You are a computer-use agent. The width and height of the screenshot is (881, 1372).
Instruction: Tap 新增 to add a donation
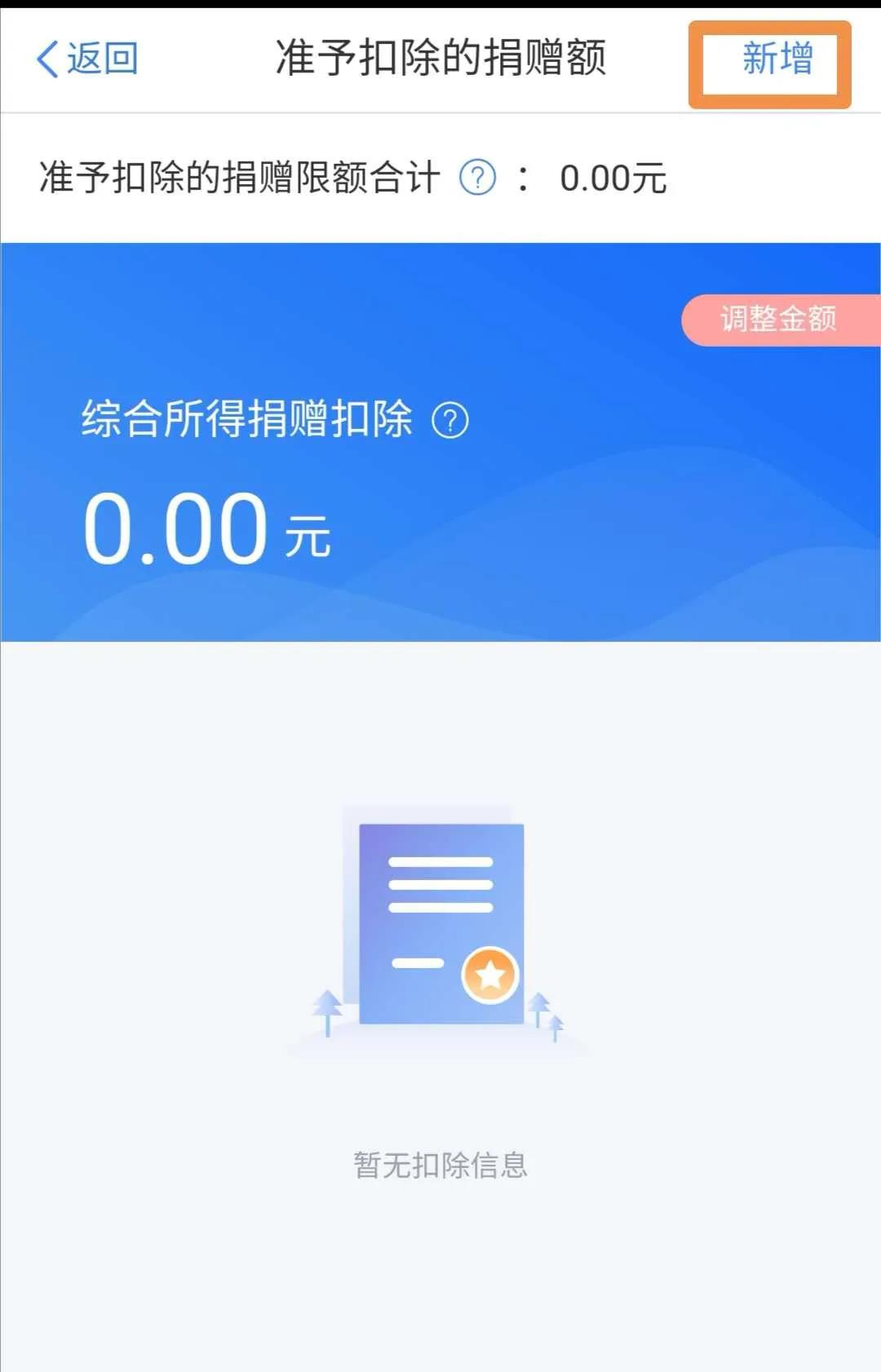pyautogui.click(x=776, y=60)
